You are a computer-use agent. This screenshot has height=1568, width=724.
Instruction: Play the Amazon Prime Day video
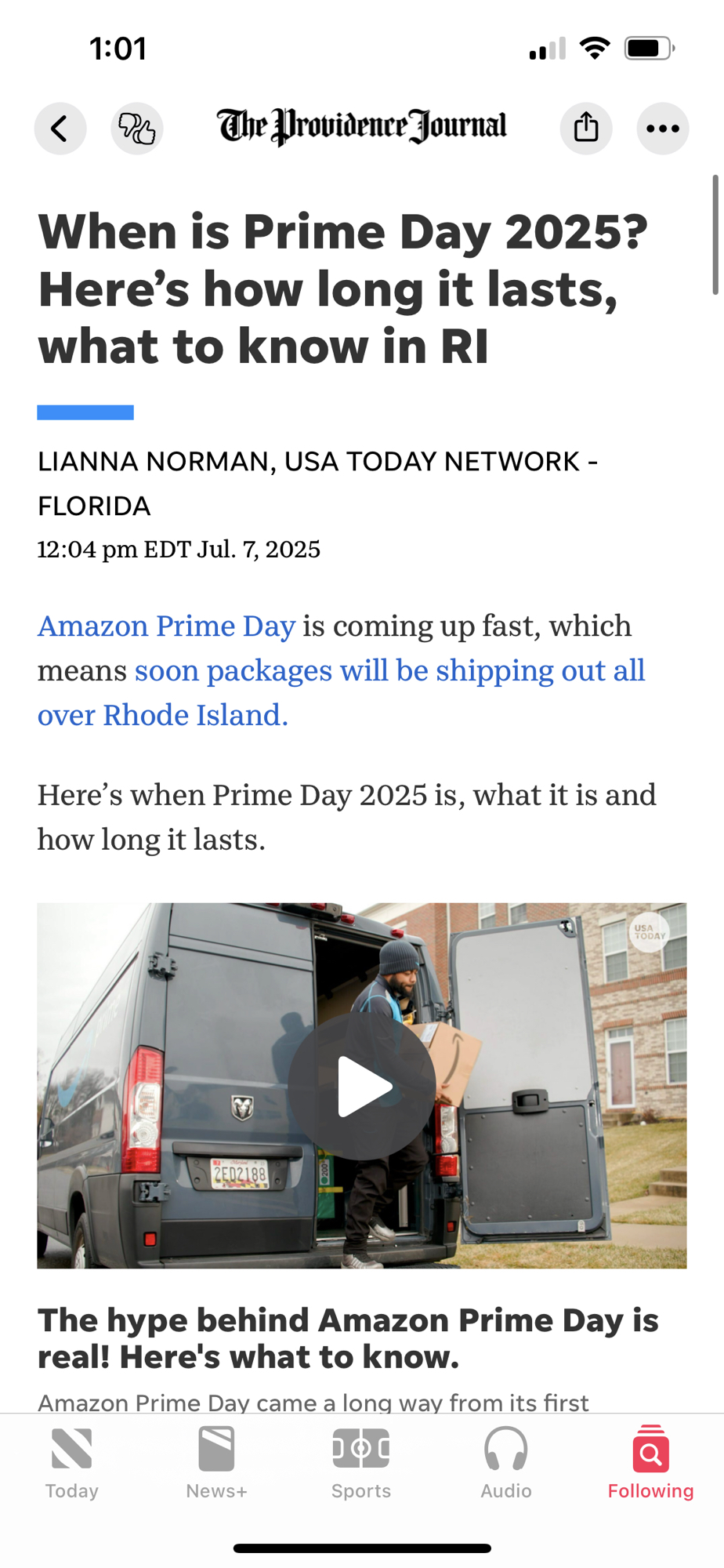point(362,1086)
